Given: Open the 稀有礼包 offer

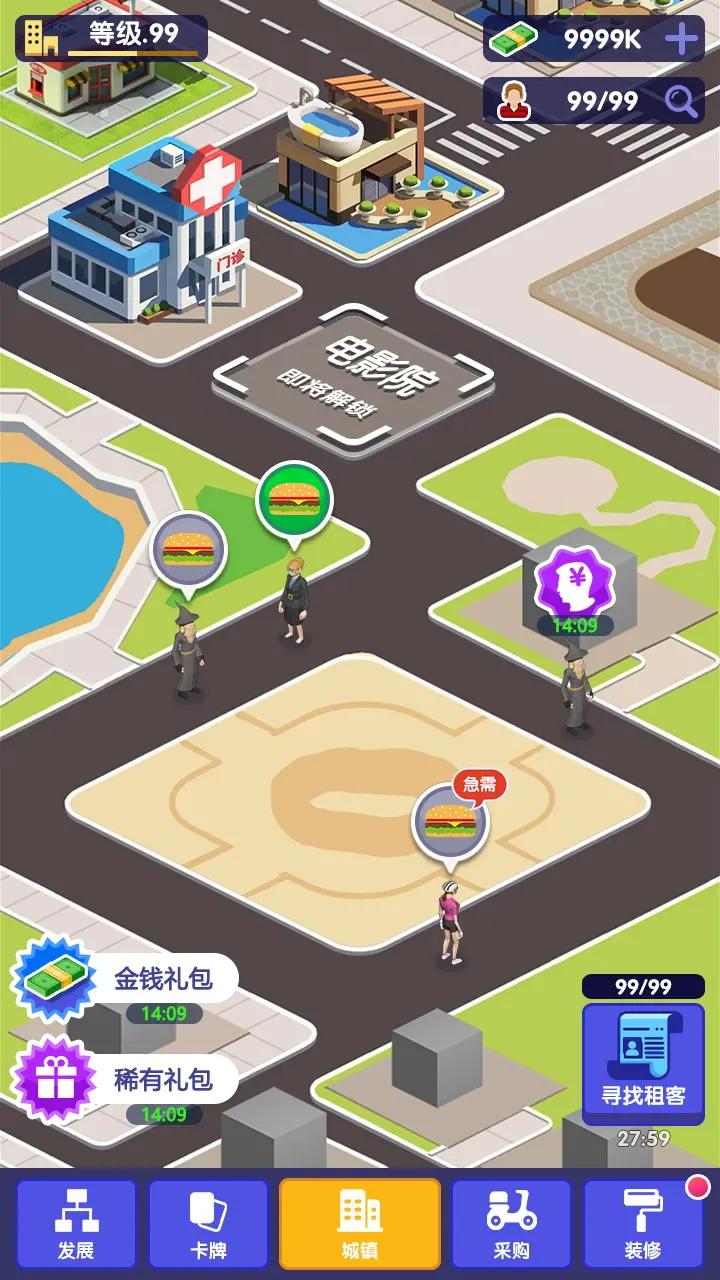Looking at the screenshot, I should (125, 1080).
